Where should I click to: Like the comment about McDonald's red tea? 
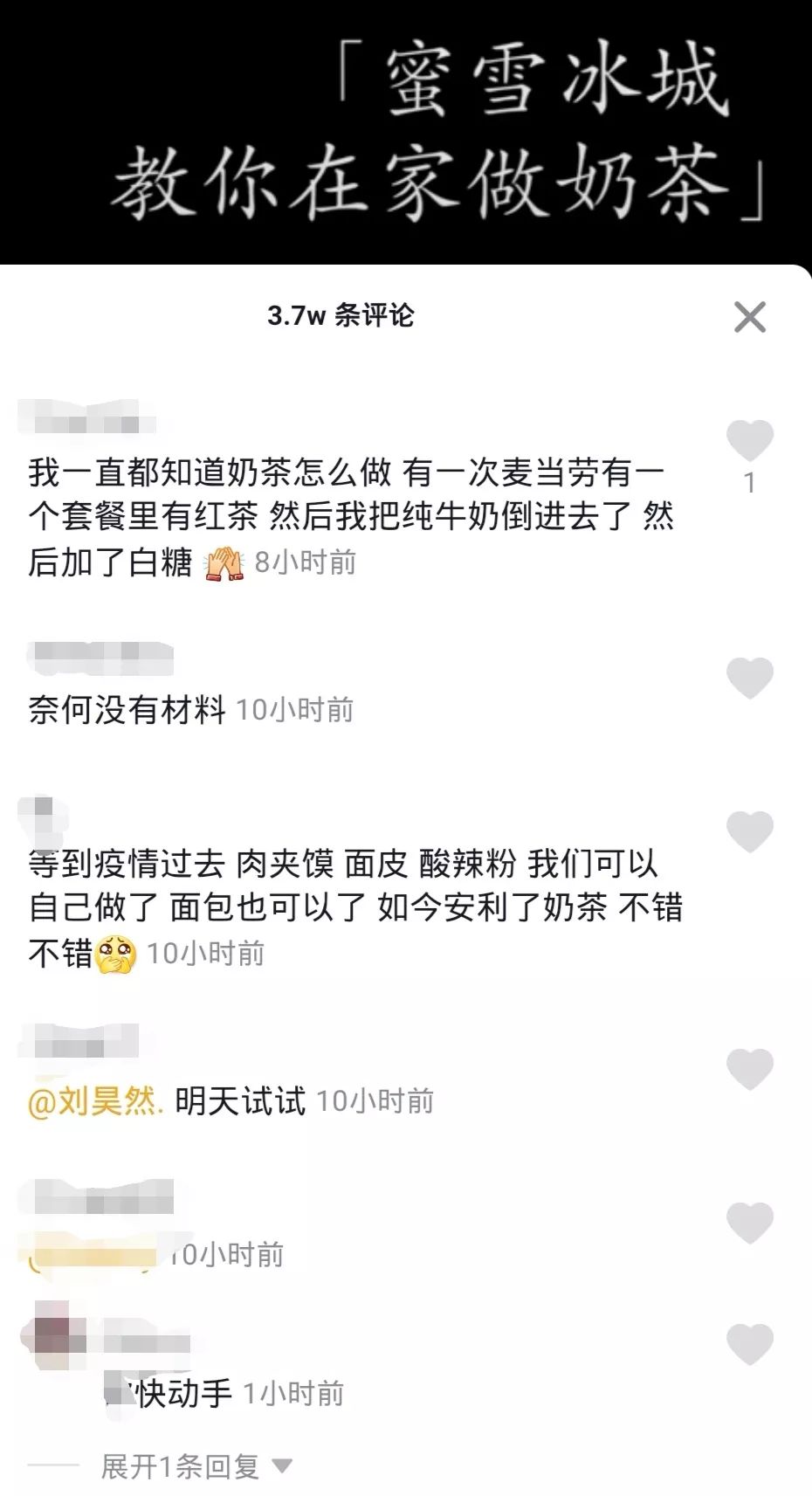[749, 441]
